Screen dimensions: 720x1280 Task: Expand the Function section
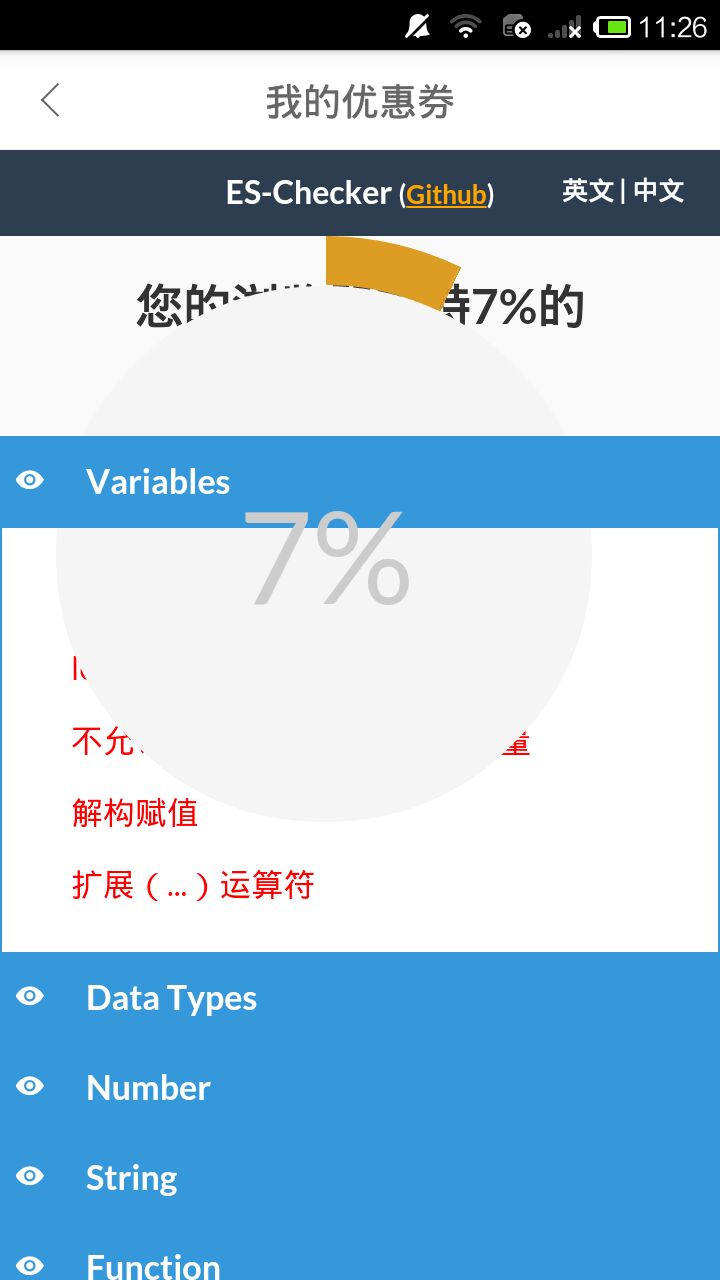[x=153, y=1264]
